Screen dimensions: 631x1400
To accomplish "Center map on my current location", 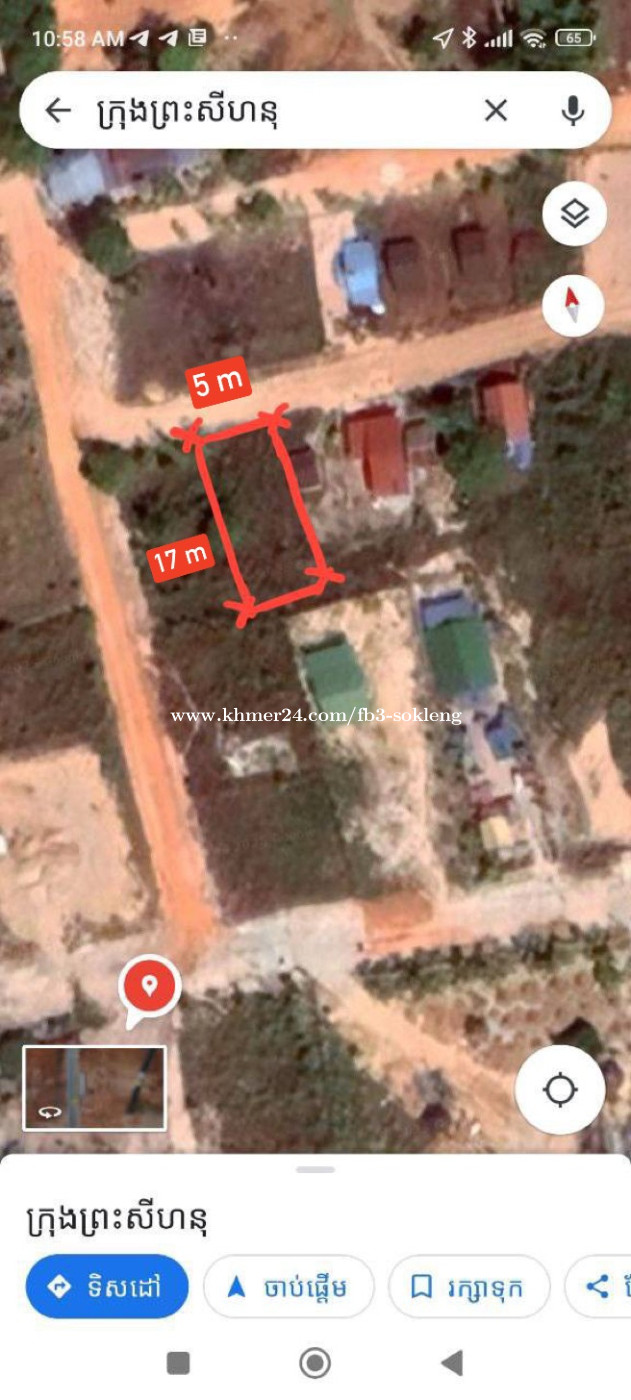I will 560,1089.
